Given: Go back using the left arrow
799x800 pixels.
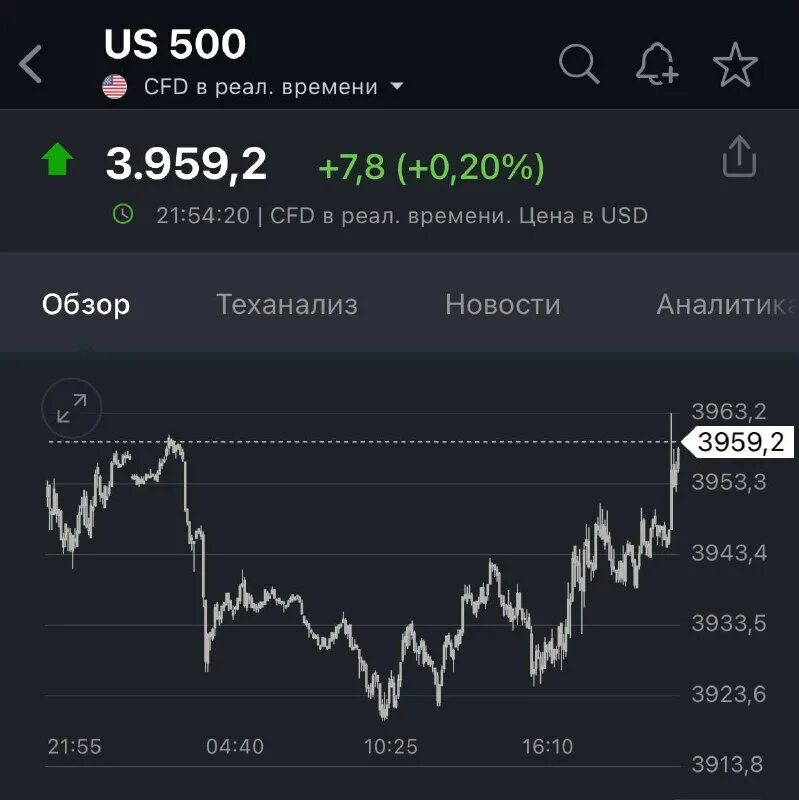Looking at the screenshot, I should [x=29, y=66].
